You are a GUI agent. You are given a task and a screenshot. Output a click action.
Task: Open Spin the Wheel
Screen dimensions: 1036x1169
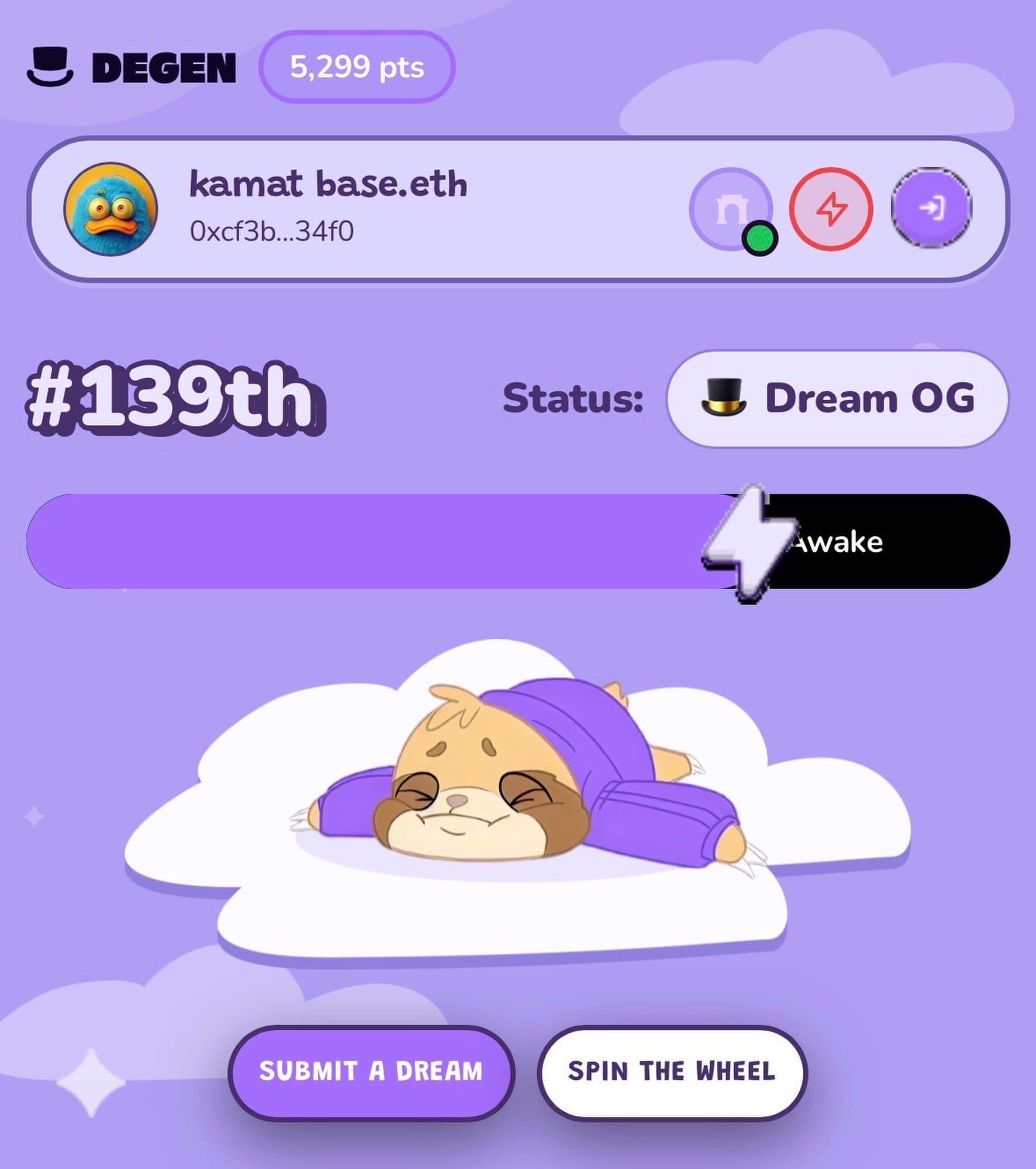[672, 1071]
